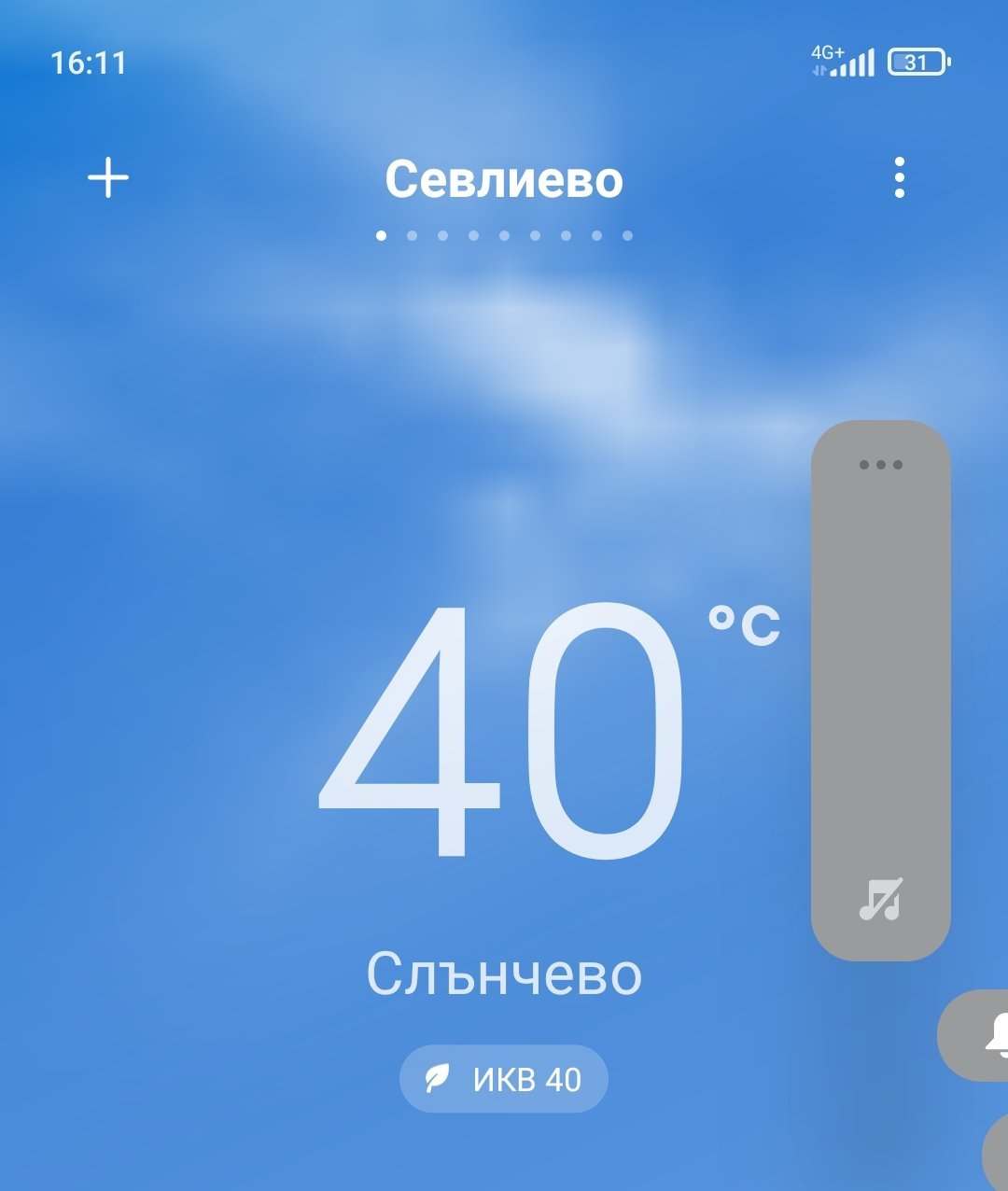Tap the muted media volume icon
1008x1191 pixels.
(880, 900)
